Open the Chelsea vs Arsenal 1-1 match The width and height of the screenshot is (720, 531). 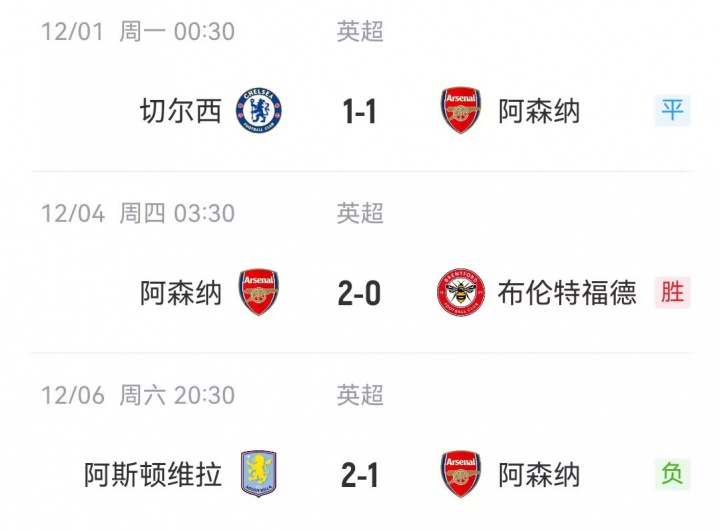coord(359,111)
